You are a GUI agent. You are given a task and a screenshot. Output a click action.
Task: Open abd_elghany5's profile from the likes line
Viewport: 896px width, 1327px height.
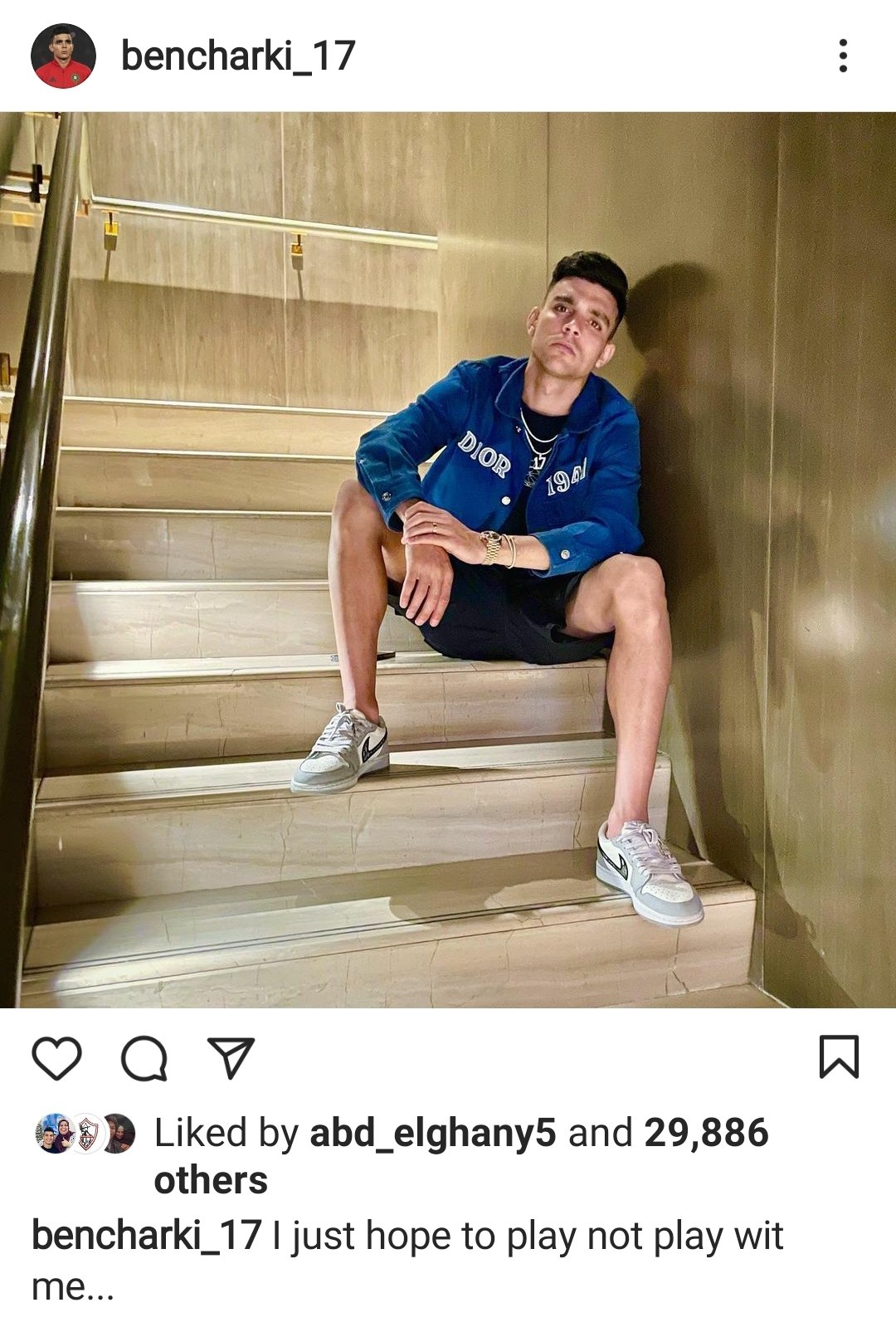coord(432,1133)
